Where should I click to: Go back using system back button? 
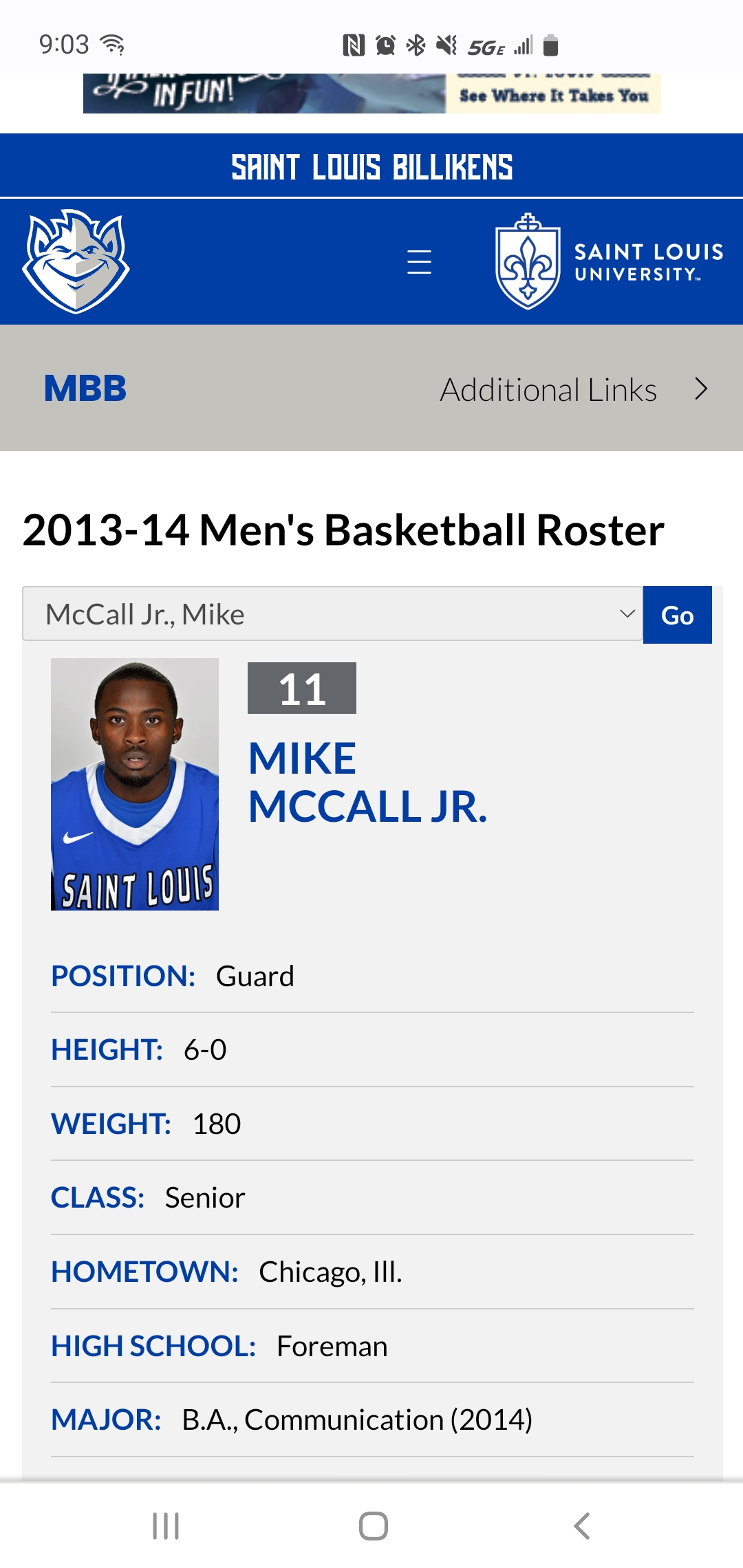tap(582, 1526)
